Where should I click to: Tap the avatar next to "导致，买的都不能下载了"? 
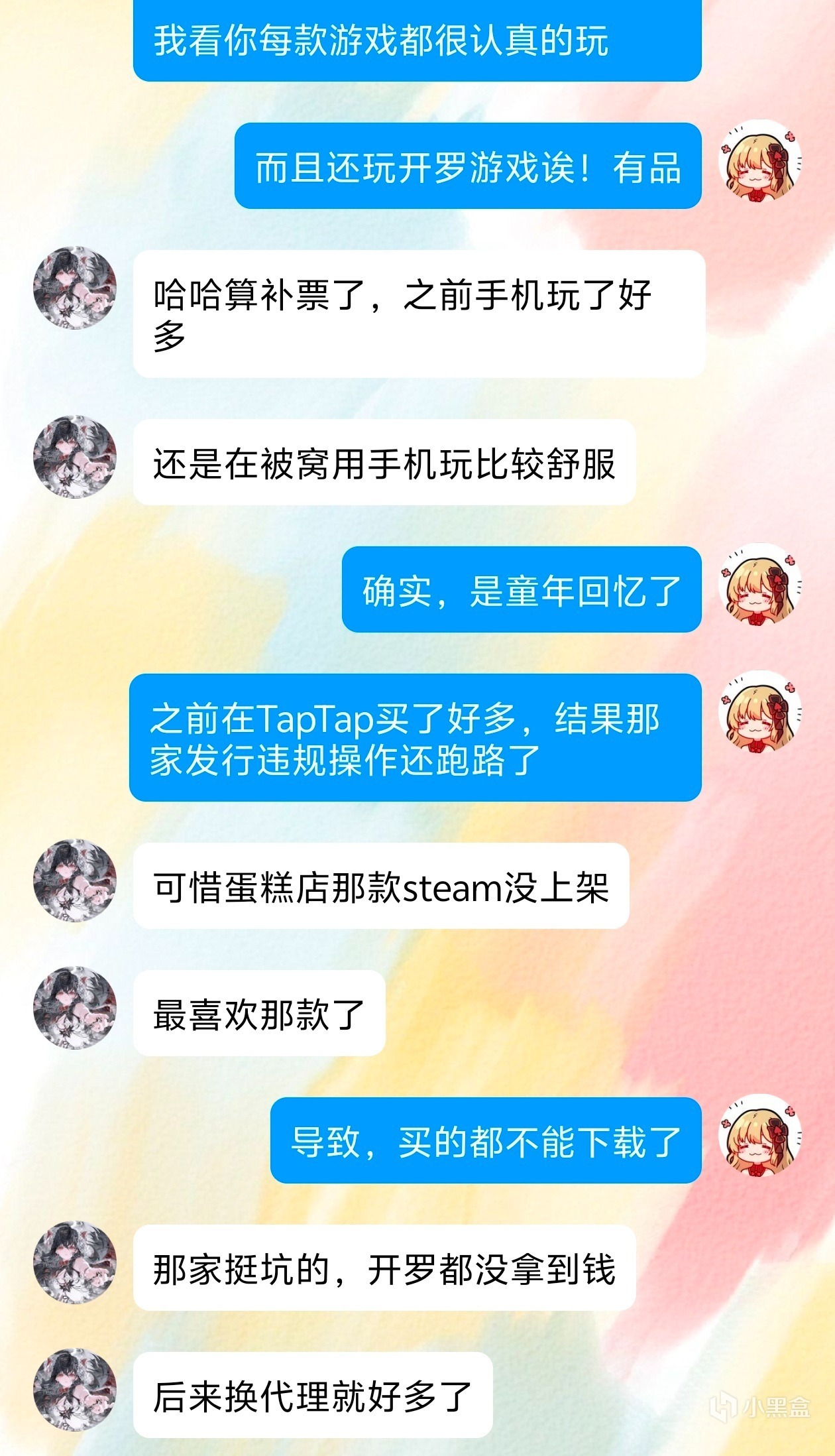pyautogui.click(x=760, y=1136)
